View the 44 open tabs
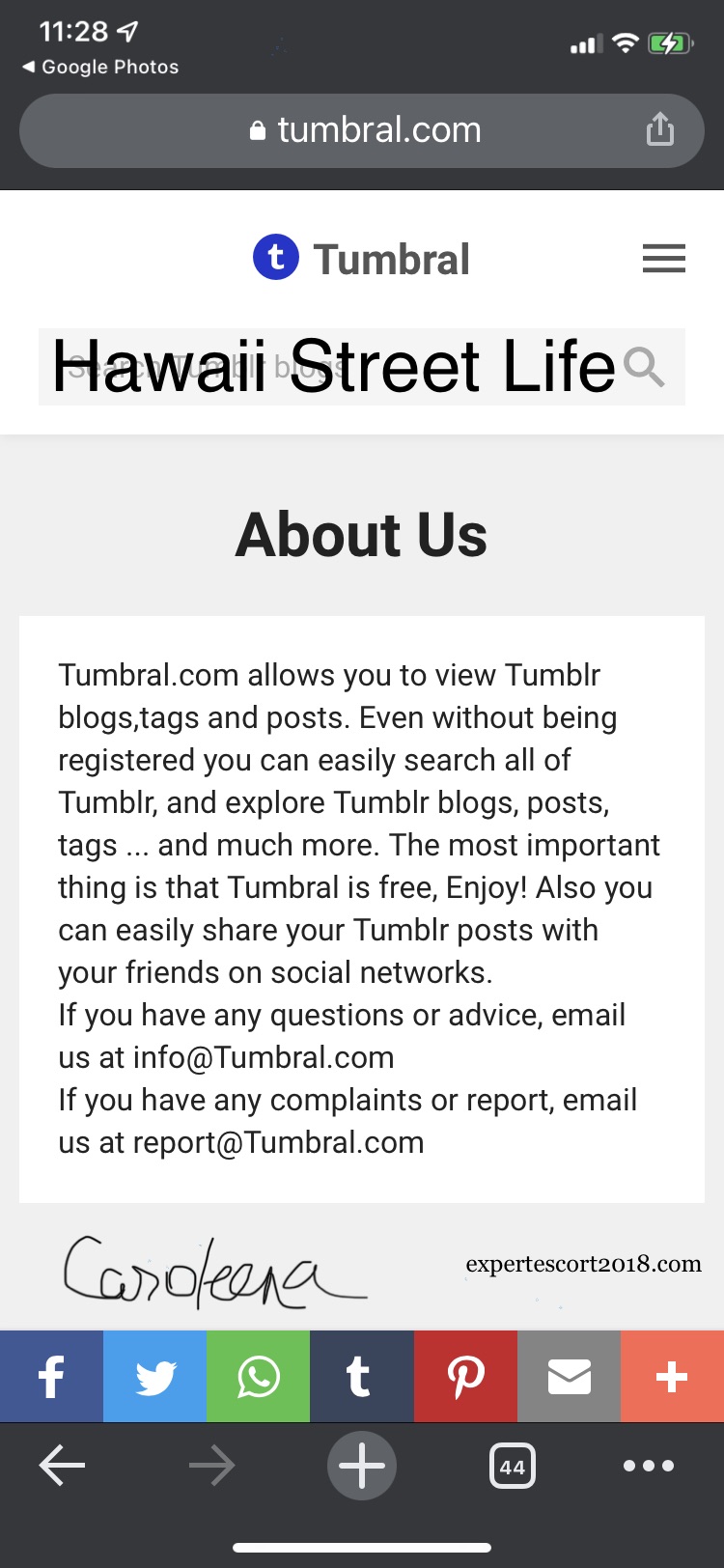The width and height of the screenshot is (724, 1568). click(x=512, y=1467)
